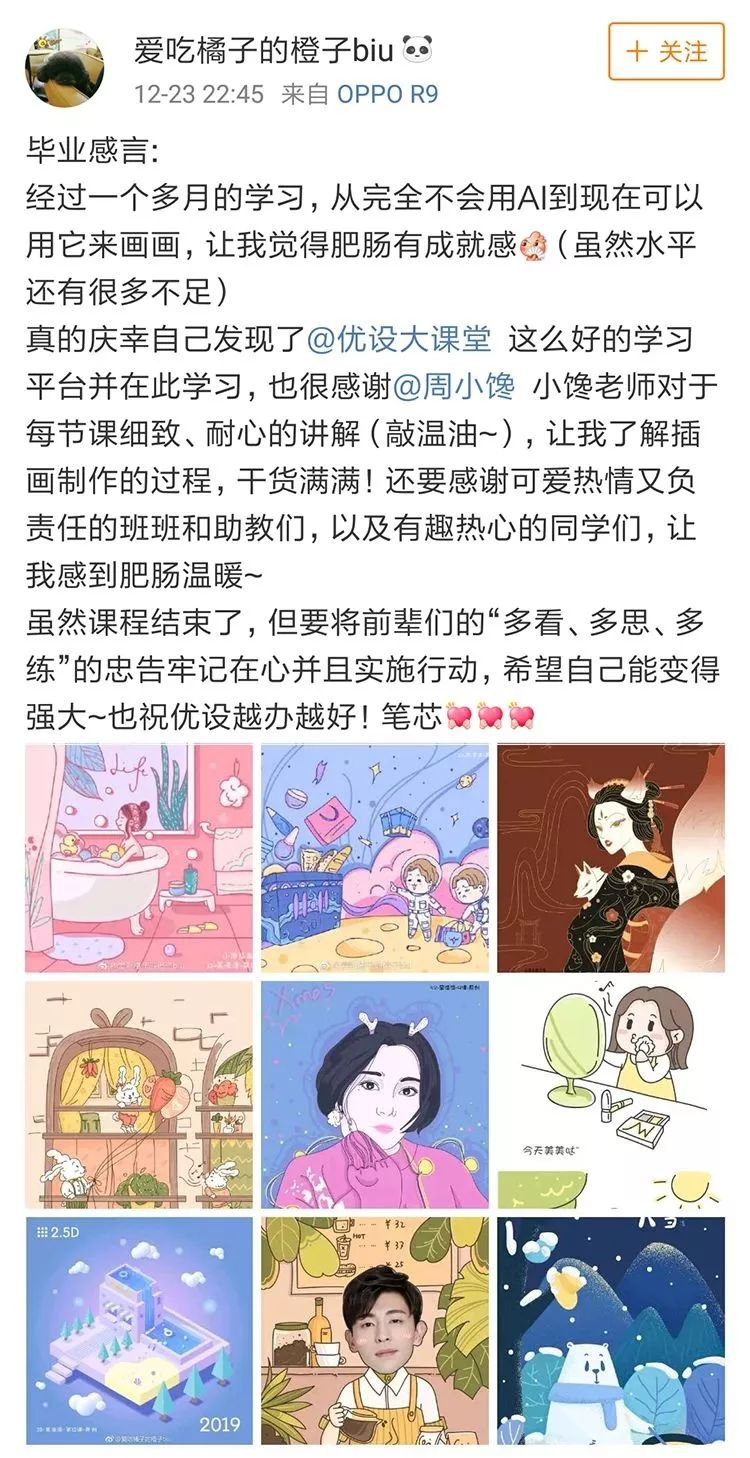The width and height of the screenshot is (750, 1458).
Task: View the girl with green mirror image
Action: click(x=611, y=1094)
